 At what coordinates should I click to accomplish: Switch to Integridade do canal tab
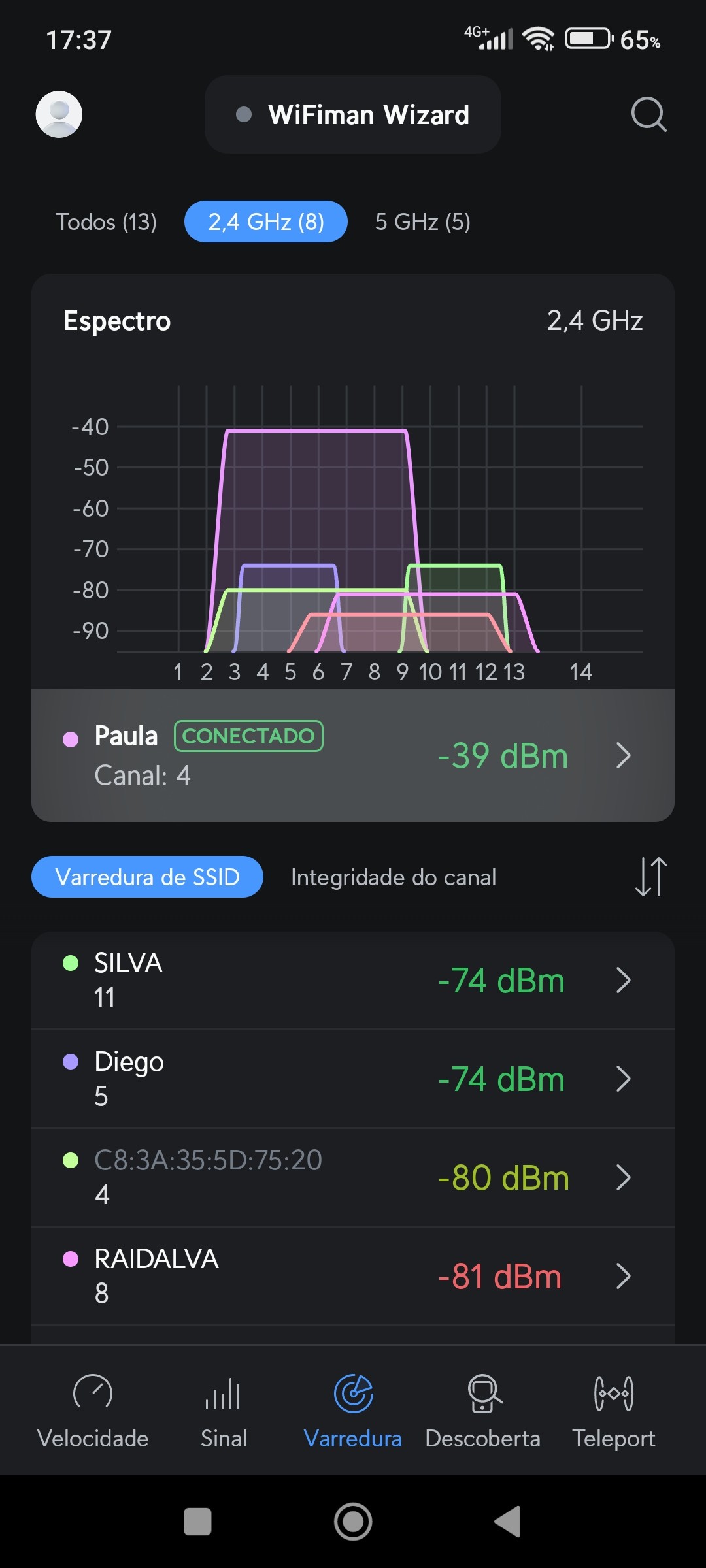393,877
